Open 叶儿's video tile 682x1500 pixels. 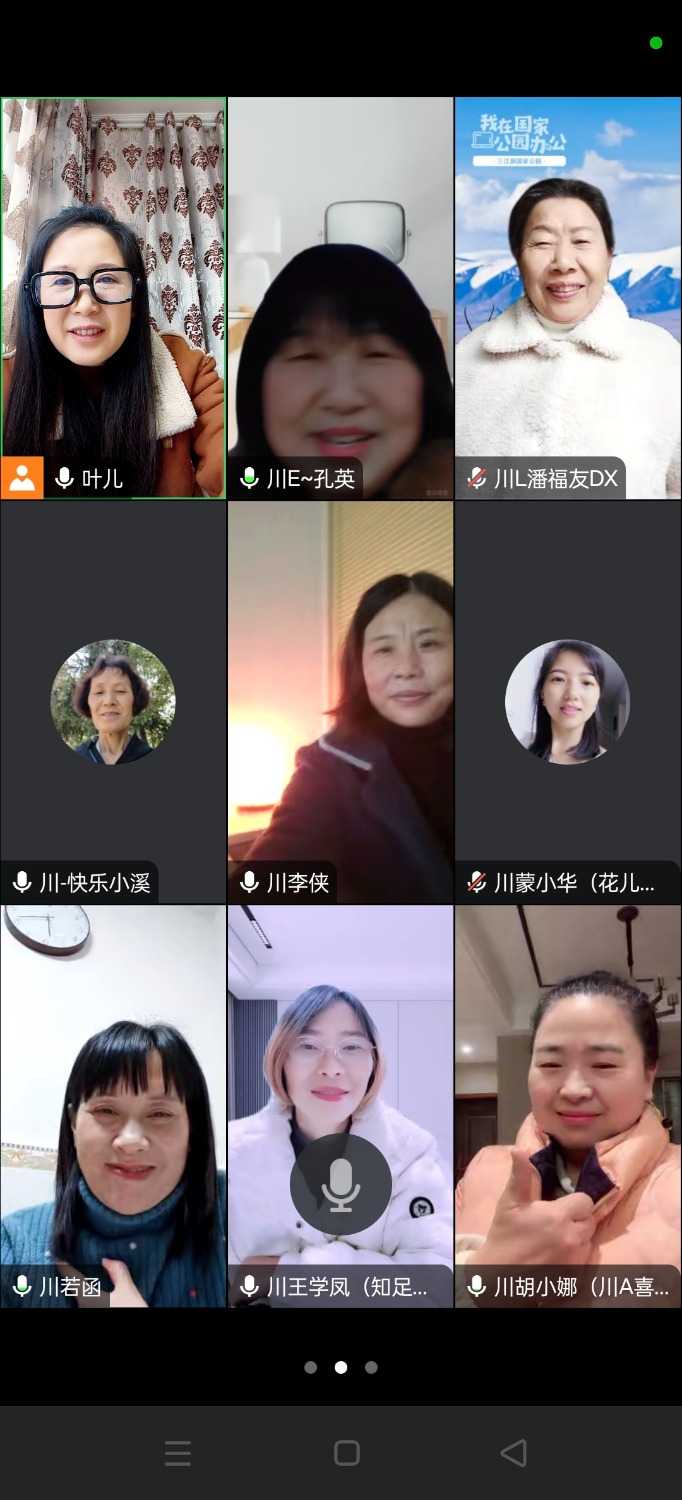(113, 297)
